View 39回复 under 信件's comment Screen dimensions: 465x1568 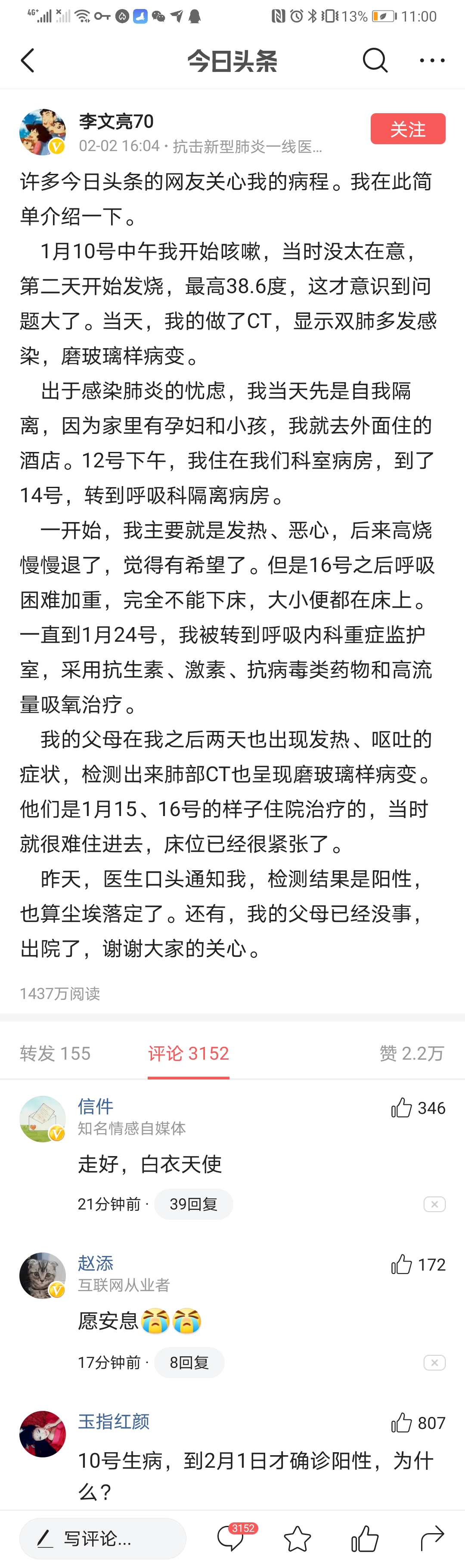click(x=194, y=1204)
